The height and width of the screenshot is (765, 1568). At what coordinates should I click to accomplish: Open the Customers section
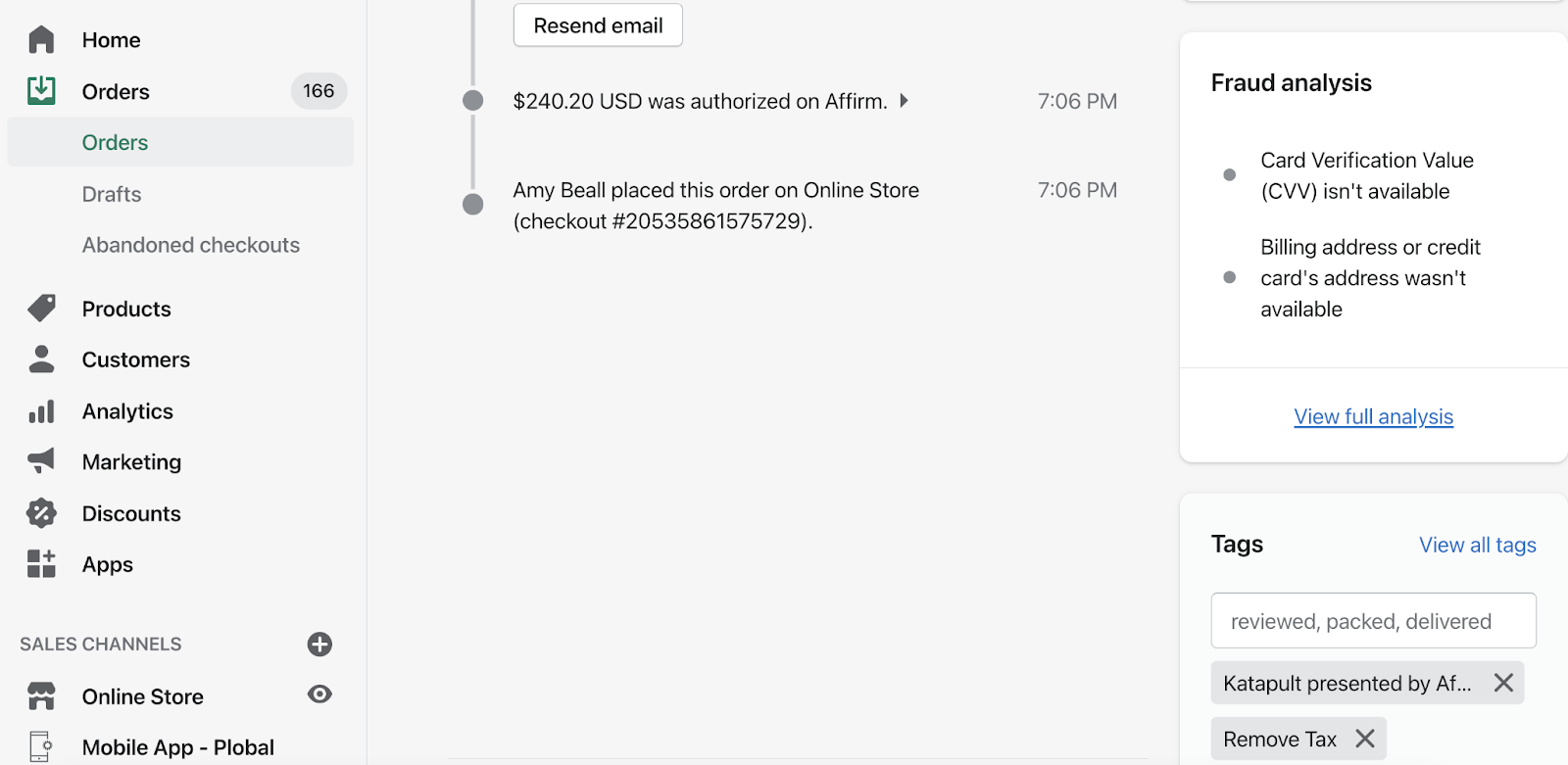[x=136, y=359]
